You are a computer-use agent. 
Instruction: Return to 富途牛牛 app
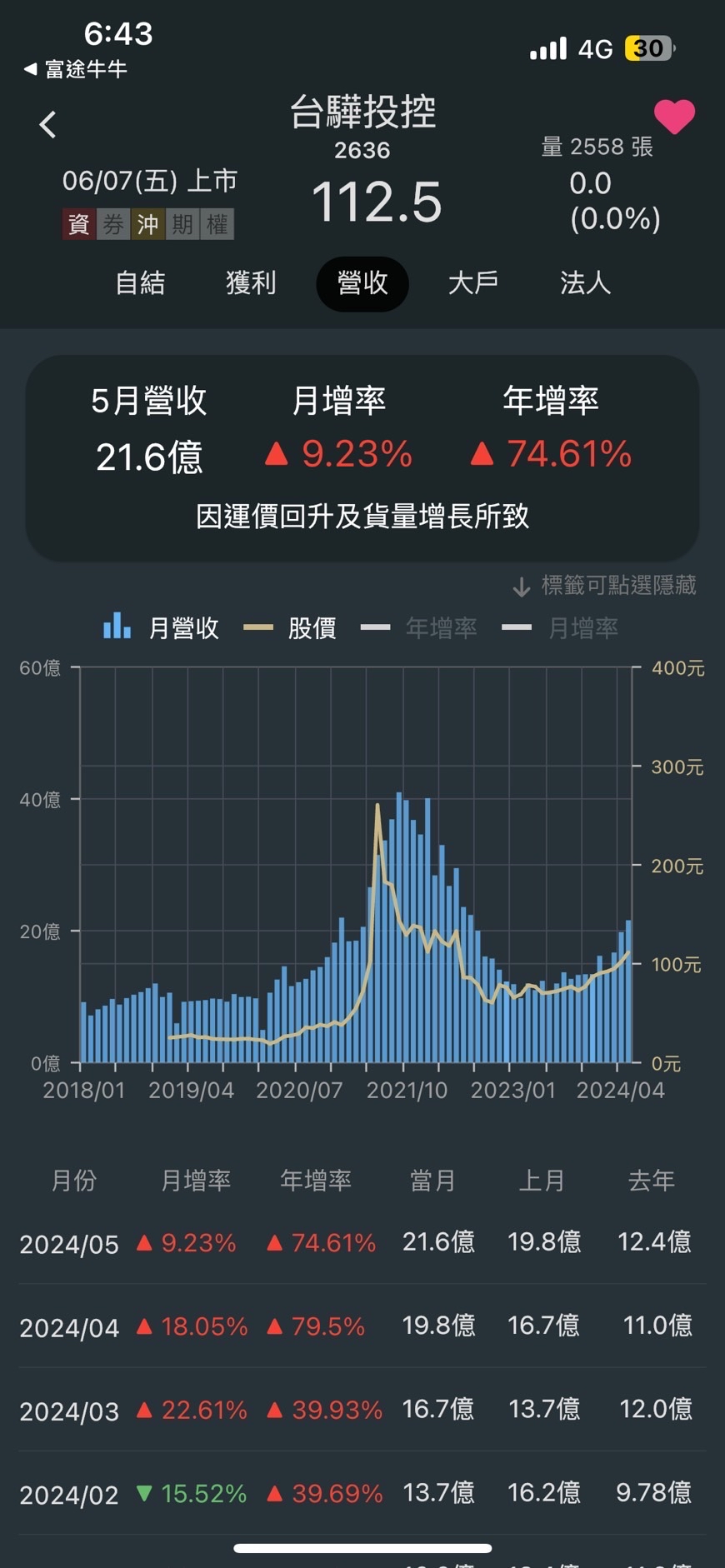[77, 69]
